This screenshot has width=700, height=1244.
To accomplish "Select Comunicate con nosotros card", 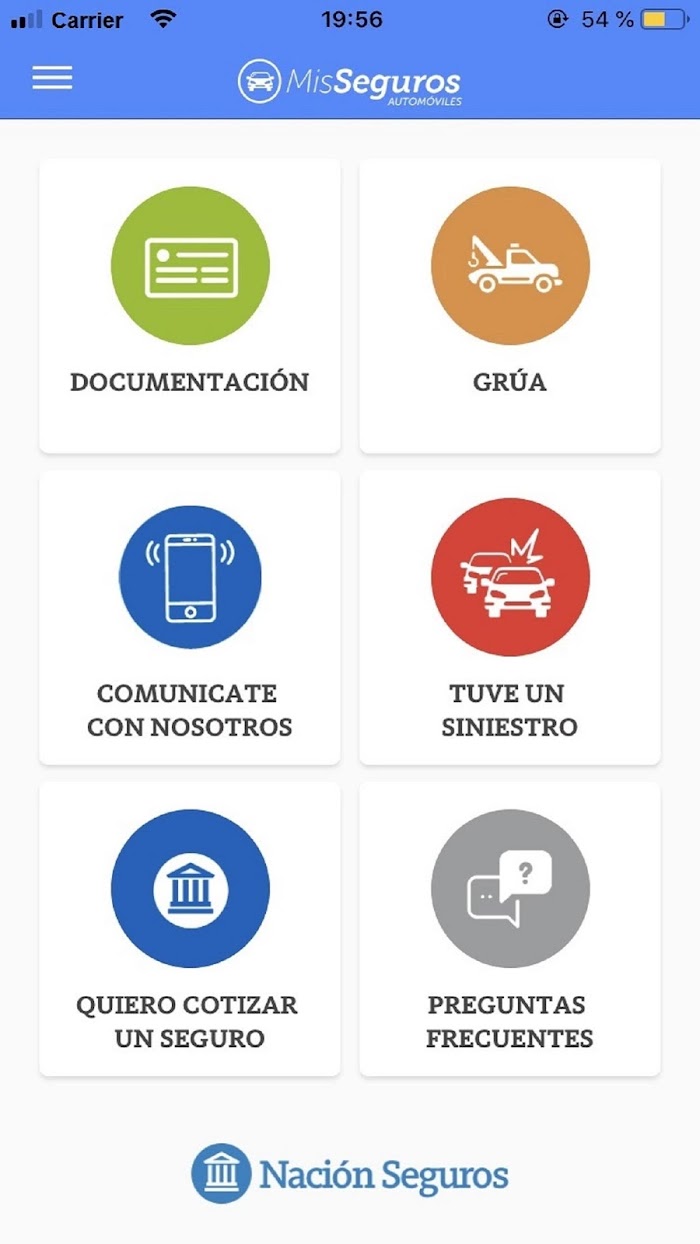I will click(190, 618).
